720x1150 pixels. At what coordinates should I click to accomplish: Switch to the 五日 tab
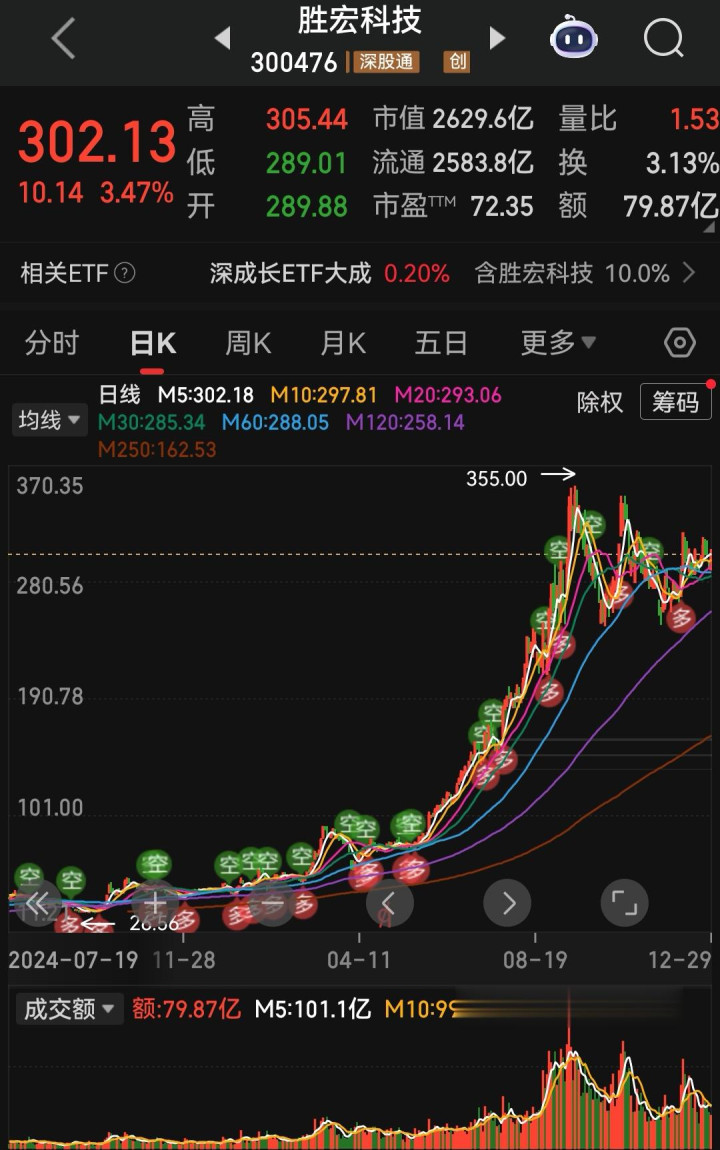click(441, 344)
